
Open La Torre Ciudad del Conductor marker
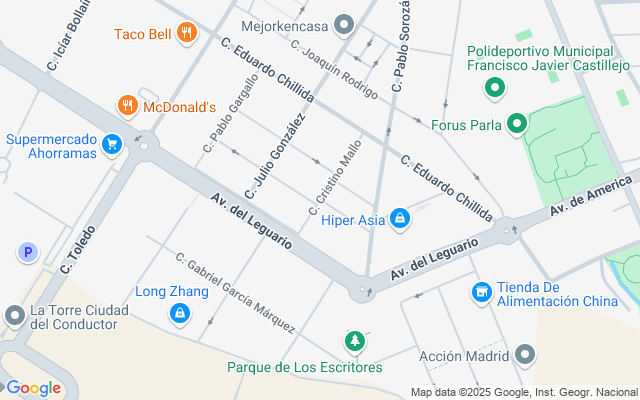pyautogui.click(x=15, y=316)
